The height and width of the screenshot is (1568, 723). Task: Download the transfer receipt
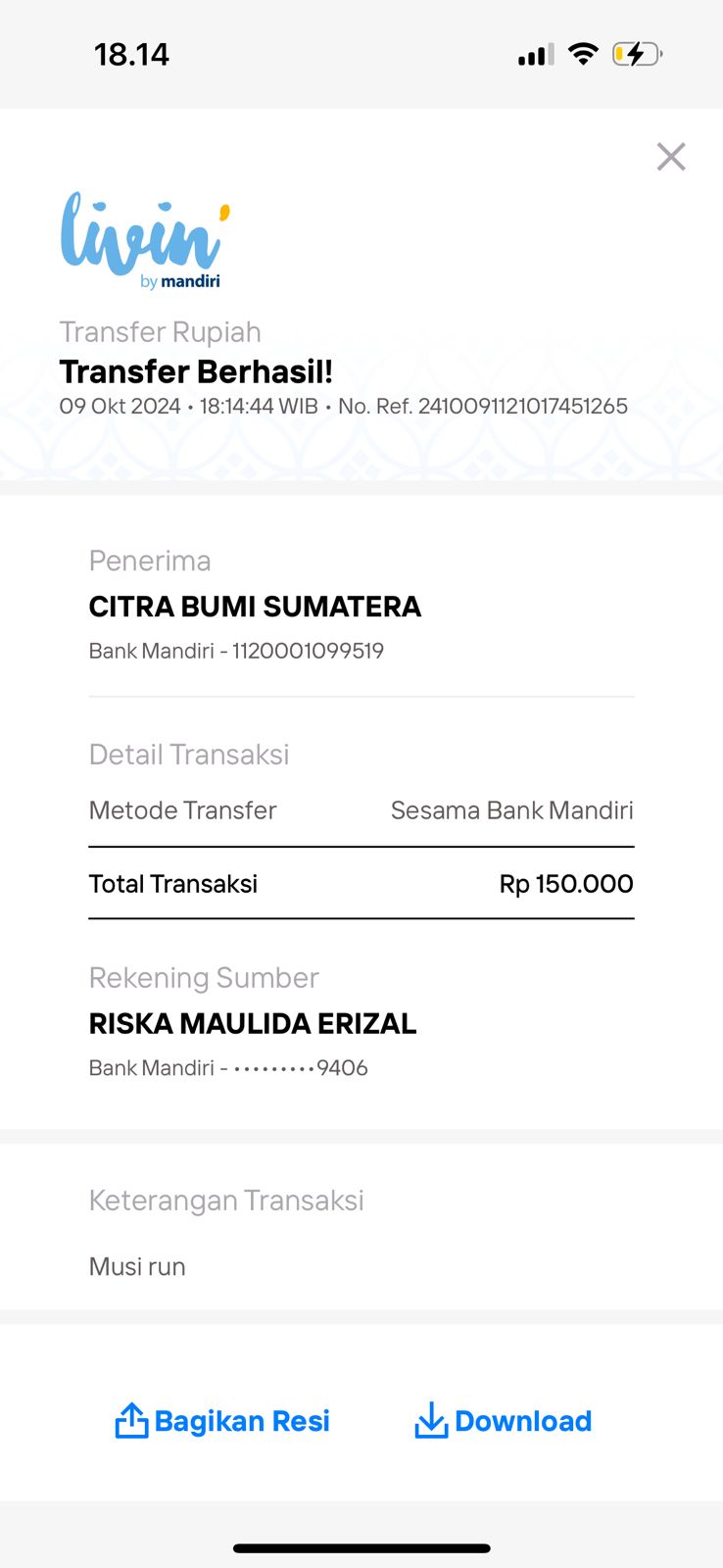[x=503, y=1420]
